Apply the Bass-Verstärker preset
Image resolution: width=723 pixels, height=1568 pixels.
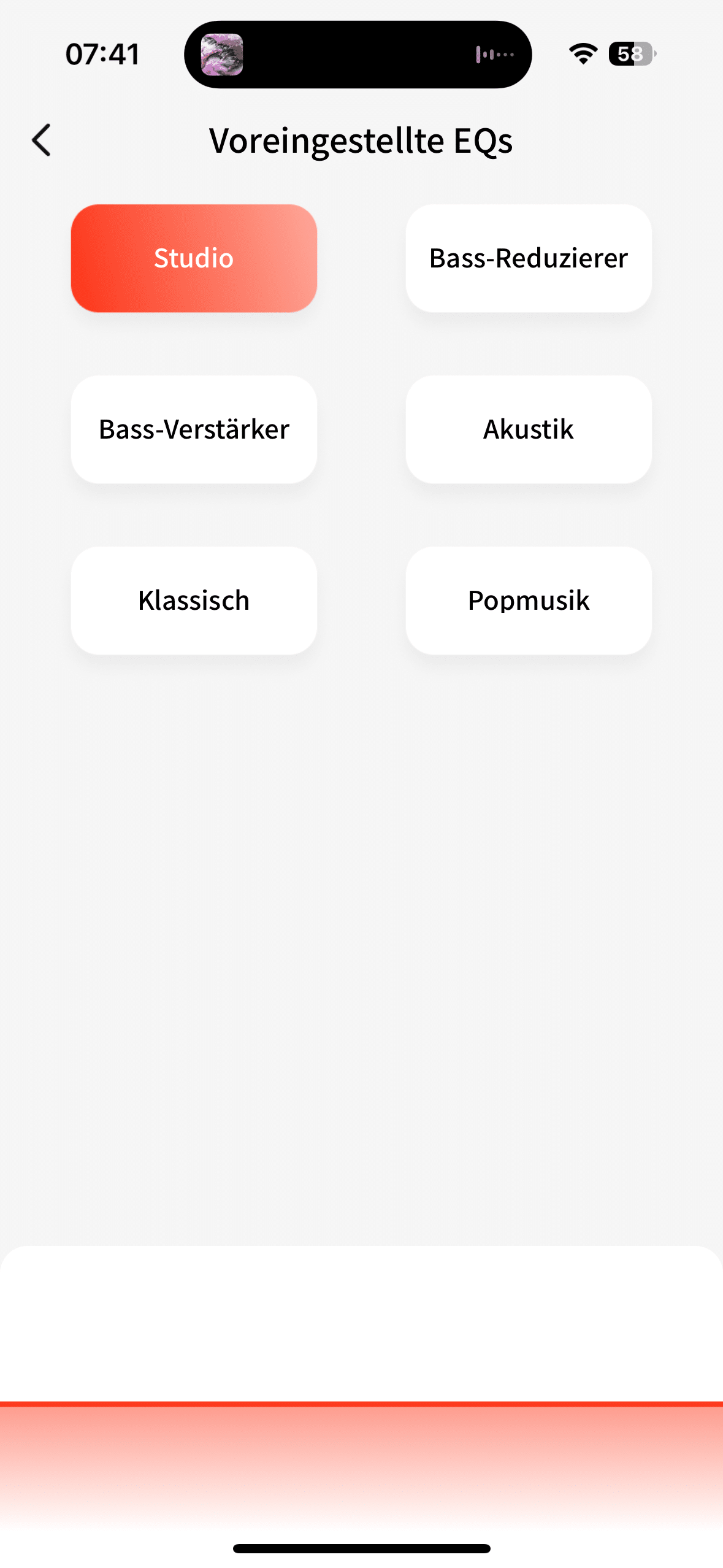tap(194, 429)
